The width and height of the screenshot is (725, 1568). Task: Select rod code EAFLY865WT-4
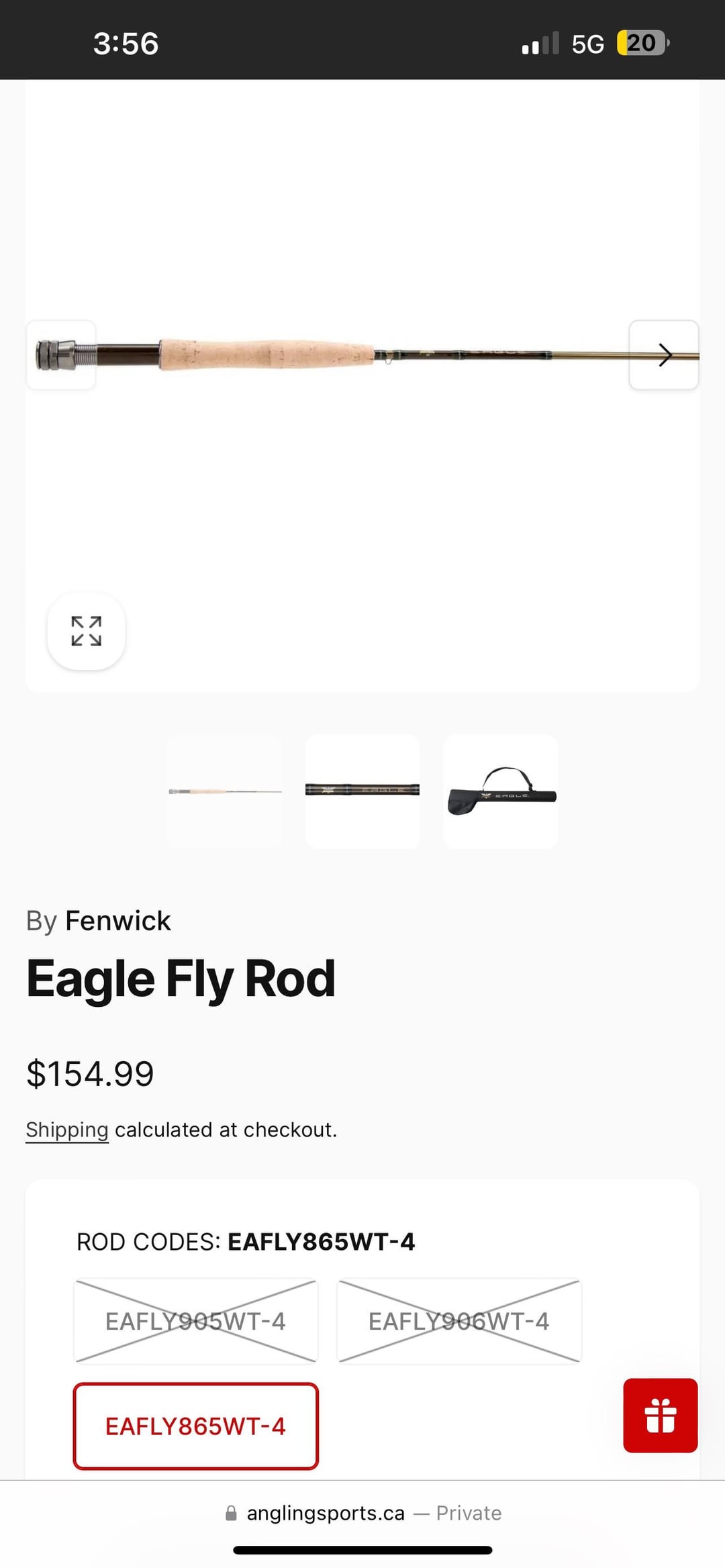195,1426
